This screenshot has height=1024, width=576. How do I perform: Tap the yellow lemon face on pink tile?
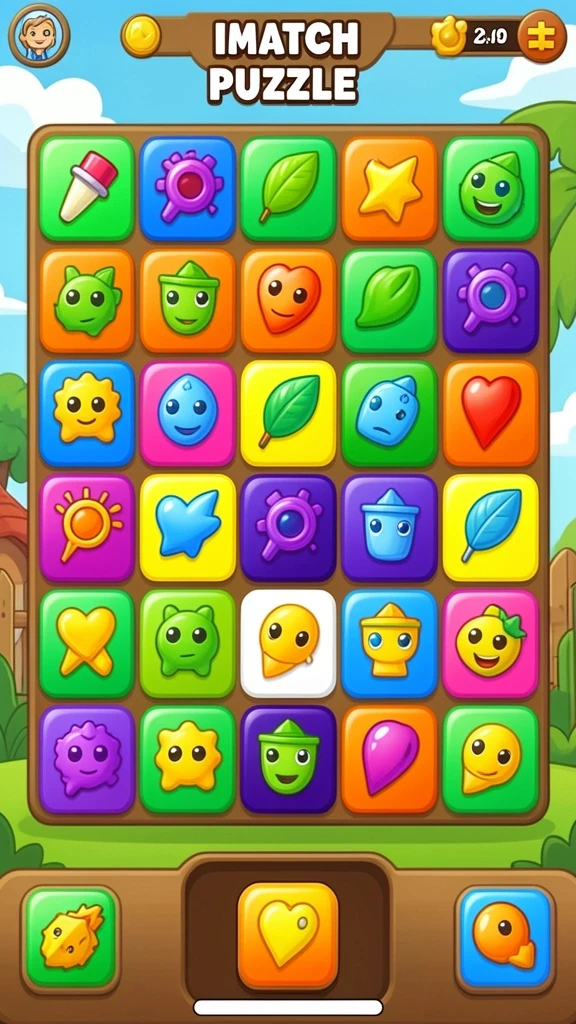point(490,643)
